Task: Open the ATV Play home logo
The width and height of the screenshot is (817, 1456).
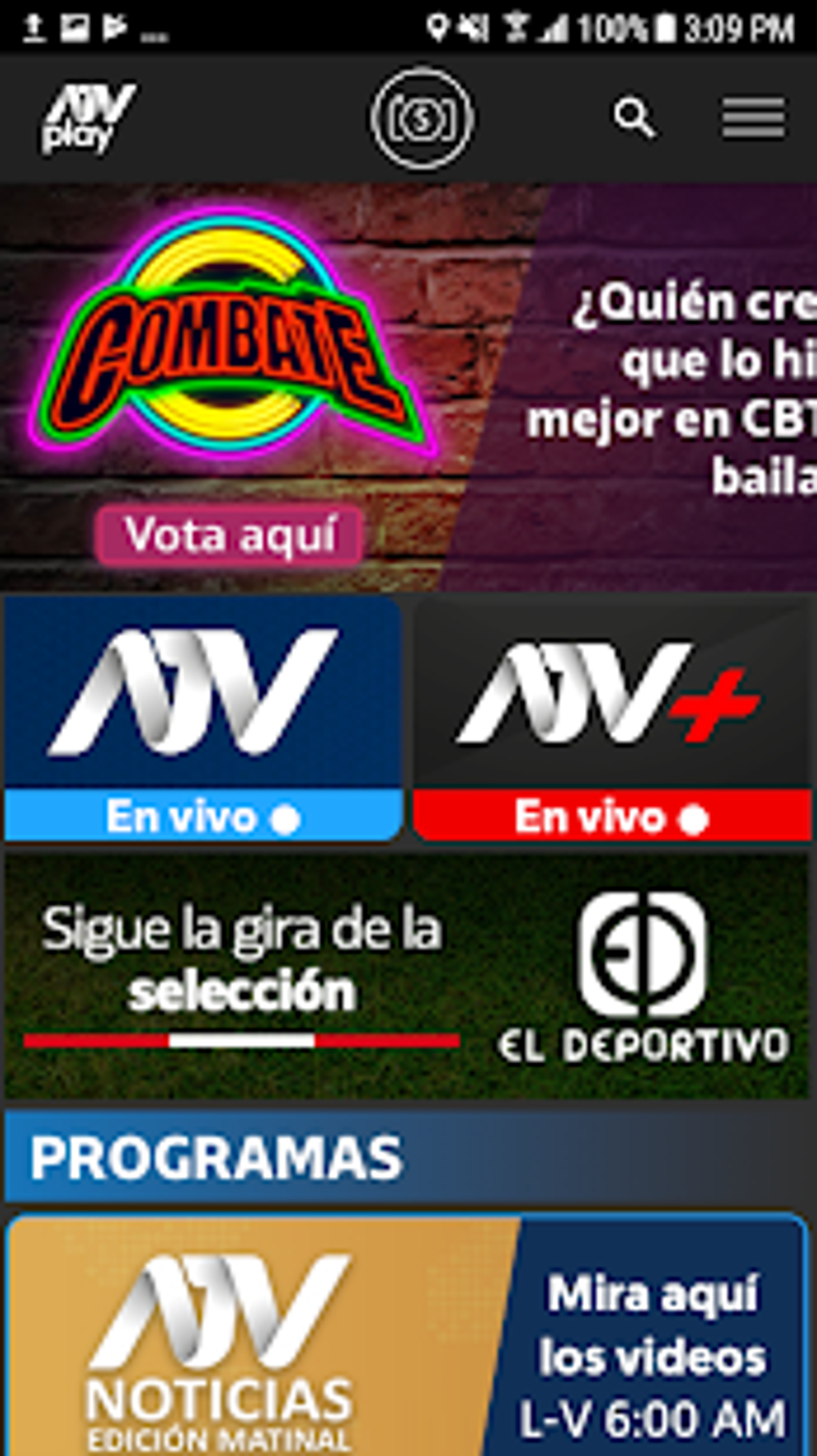Action: [x=84, y=119]
